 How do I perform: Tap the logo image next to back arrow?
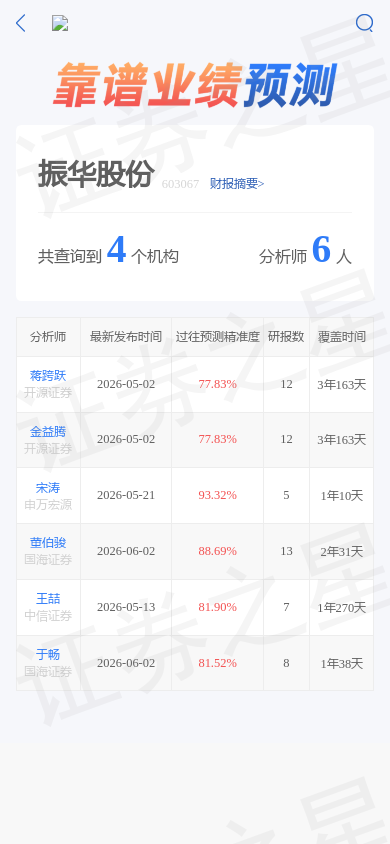point(60,23)
